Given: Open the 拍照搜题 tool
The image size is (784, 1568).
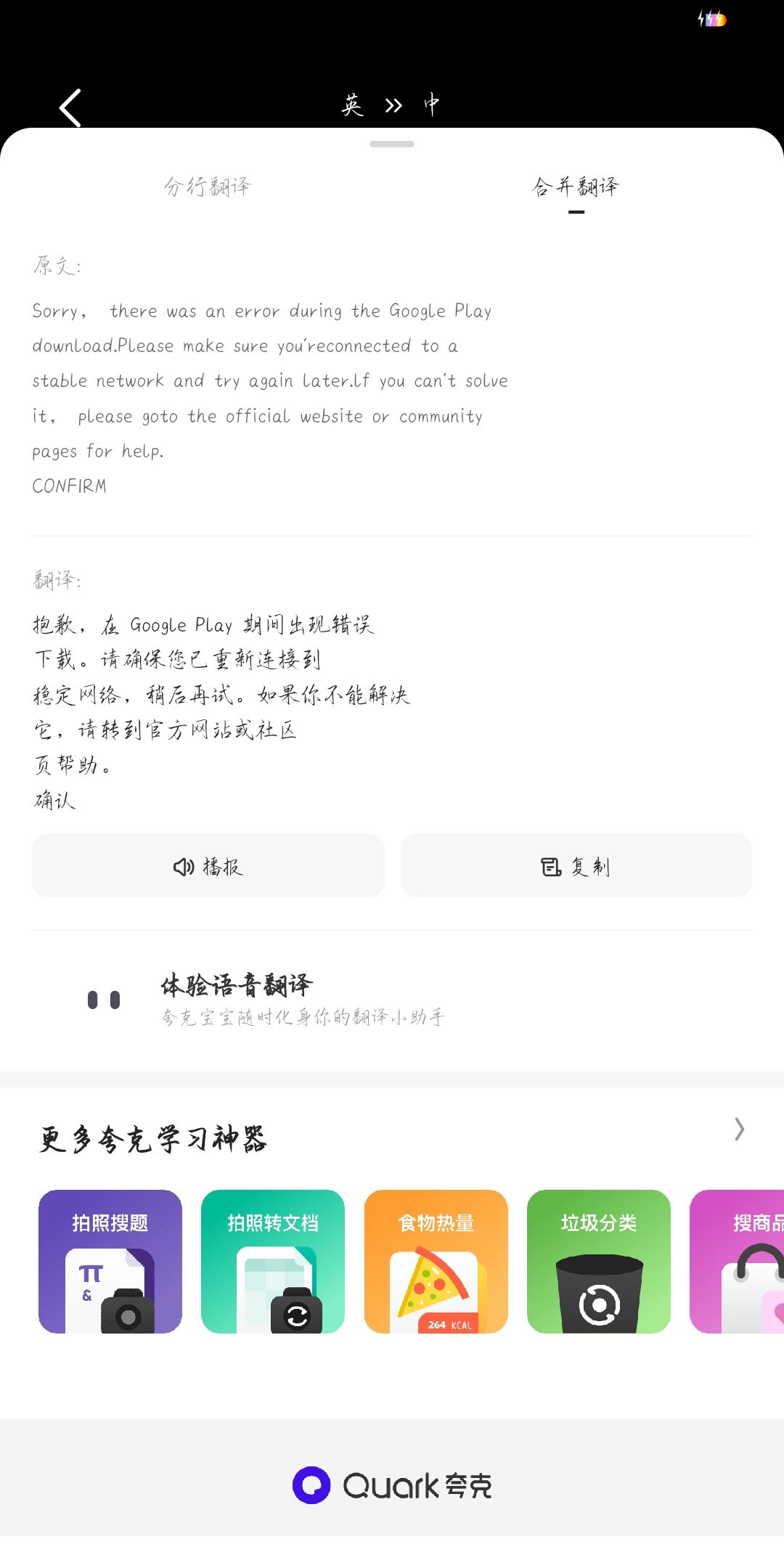Looking at the screenshot, I should (x=110, y=1262).
